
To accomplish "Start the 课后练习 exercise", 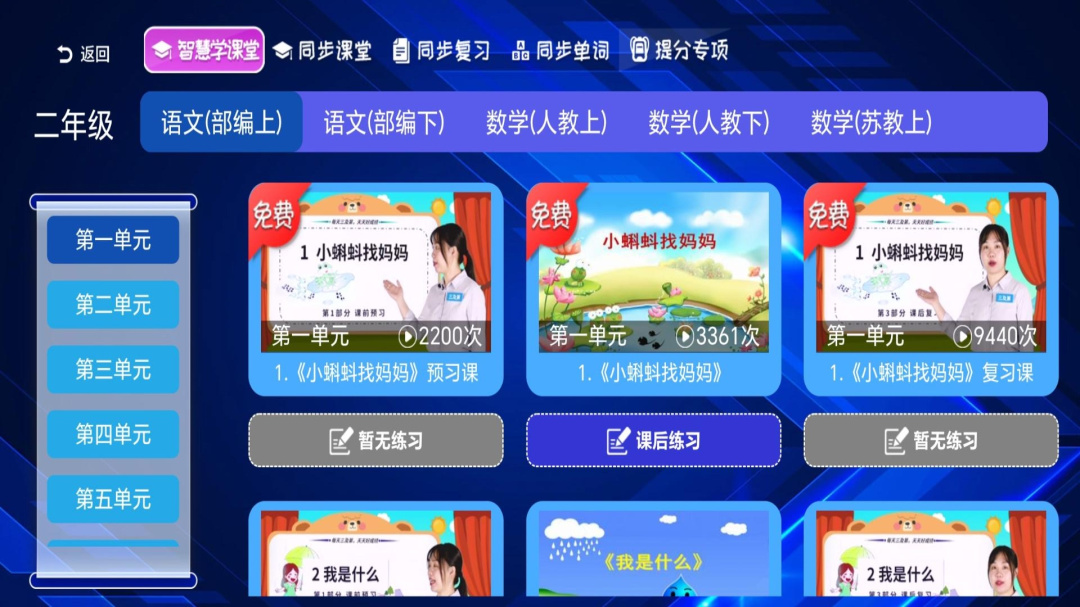I will pyautogui.click(x=653, y=441).
